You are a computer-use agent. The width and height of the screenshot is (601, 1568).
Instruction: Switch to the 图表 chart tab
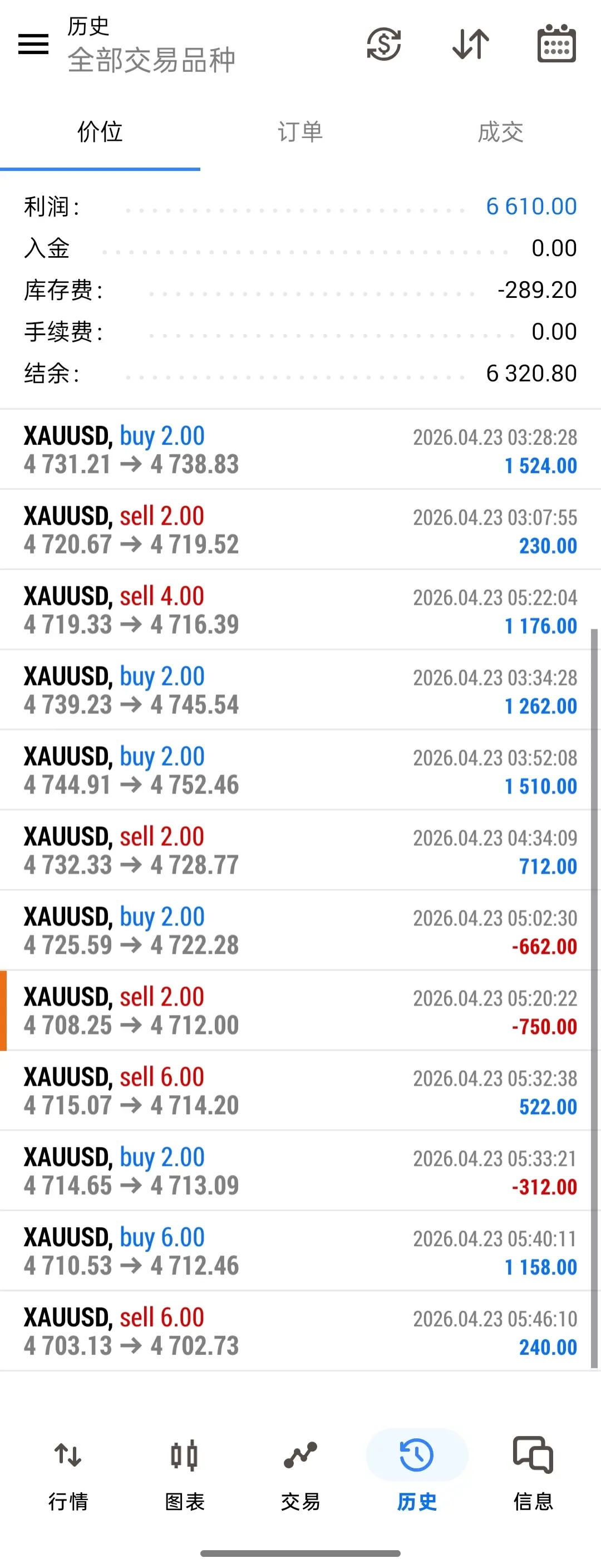click(x=184, y=1473)
